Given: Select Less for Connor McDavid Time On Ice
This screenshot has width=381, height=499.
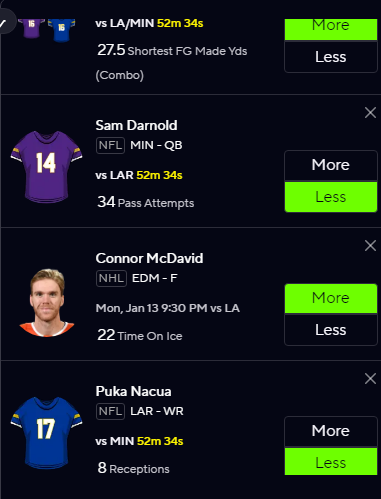Looking at the screenshot, I should (x=331, y=330).
